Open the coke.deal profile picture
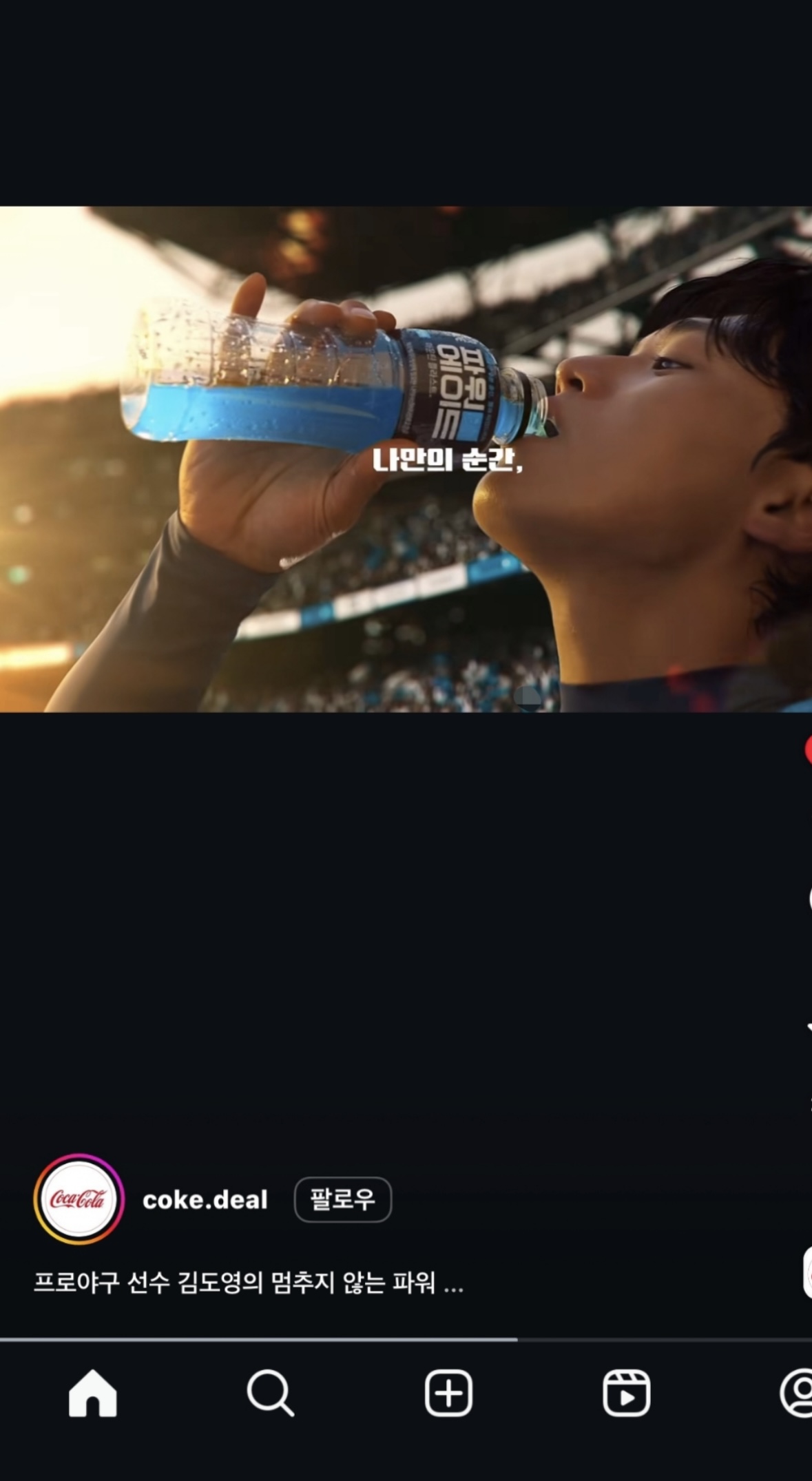The image size is (812, 1481). 79,1199
